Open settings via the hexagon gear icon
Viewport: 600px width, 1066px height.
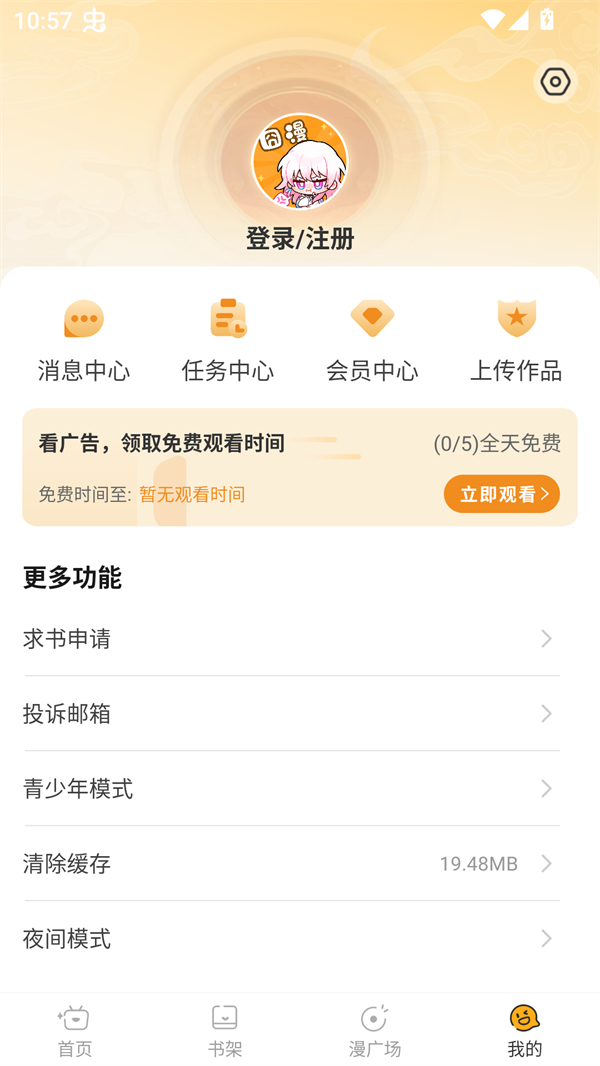pos(555,82)
